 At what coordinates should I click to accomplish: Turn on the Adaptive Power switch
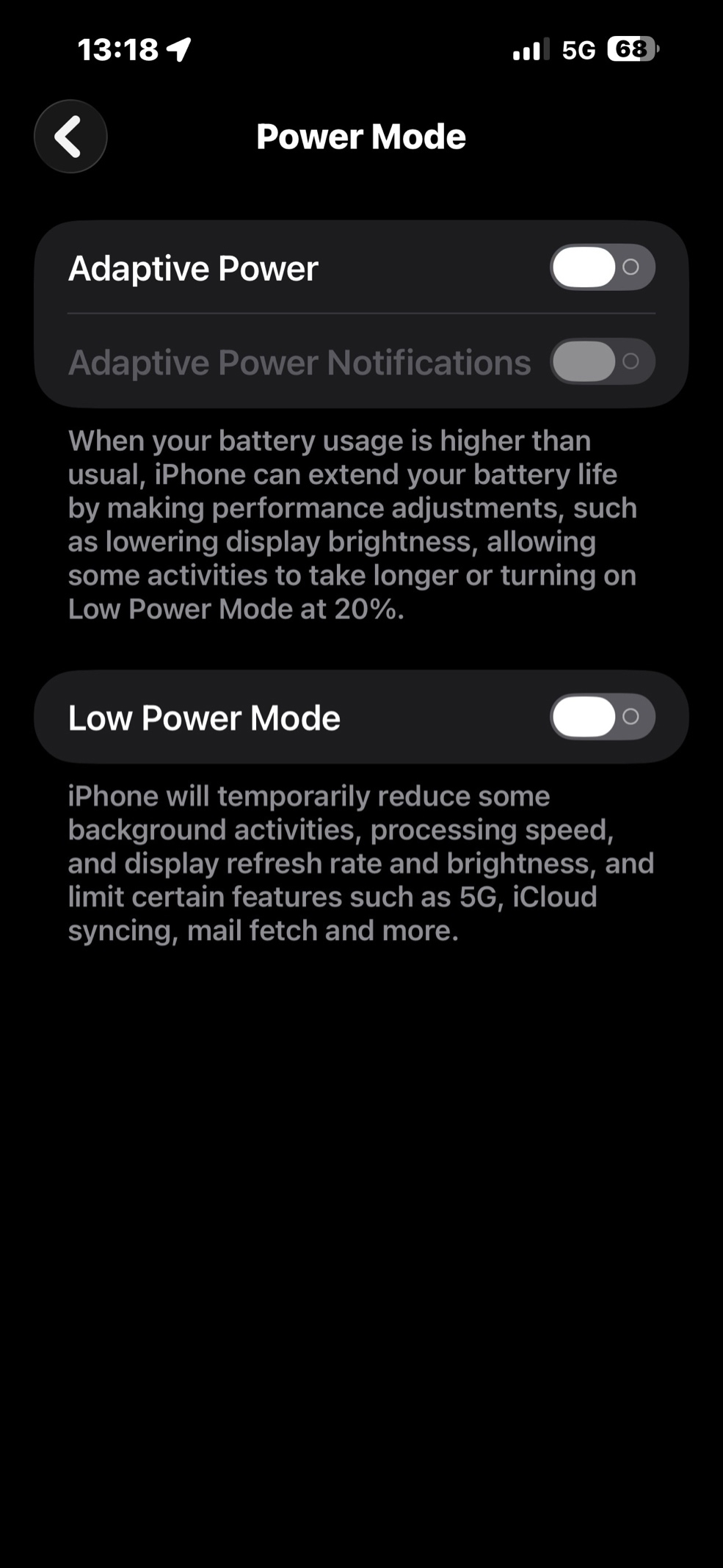602,267
